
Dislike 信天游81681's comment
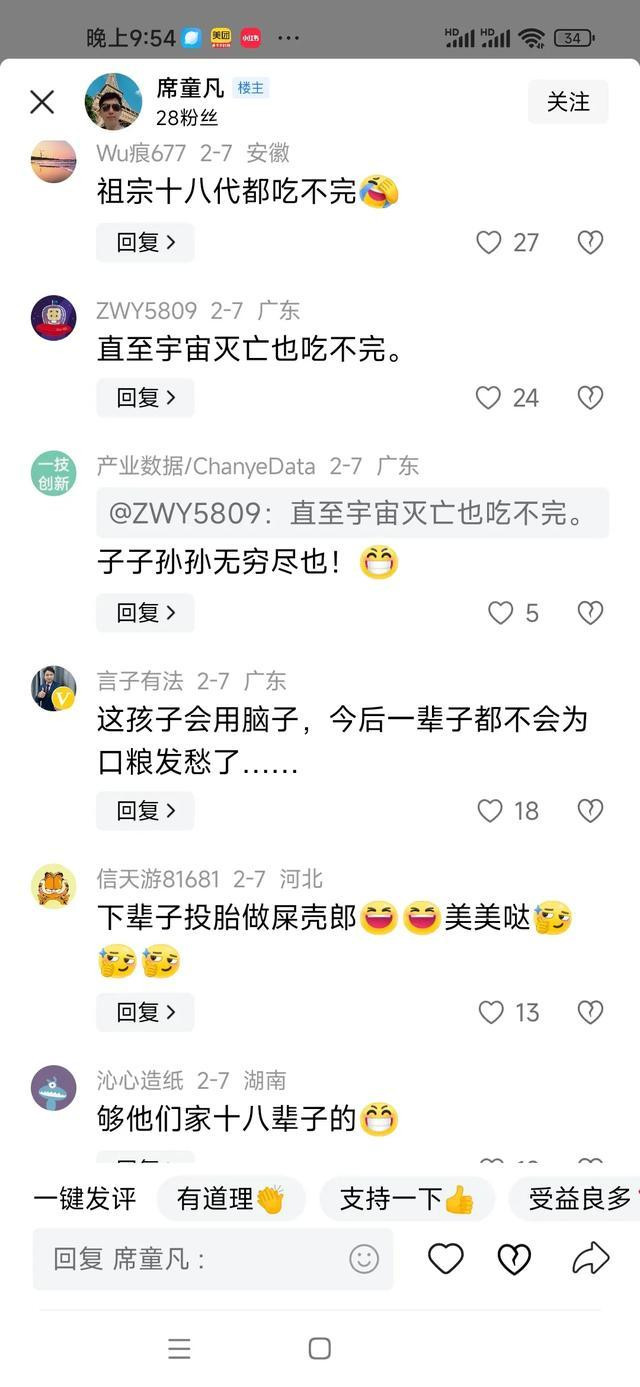click(x=591, y=1012)
